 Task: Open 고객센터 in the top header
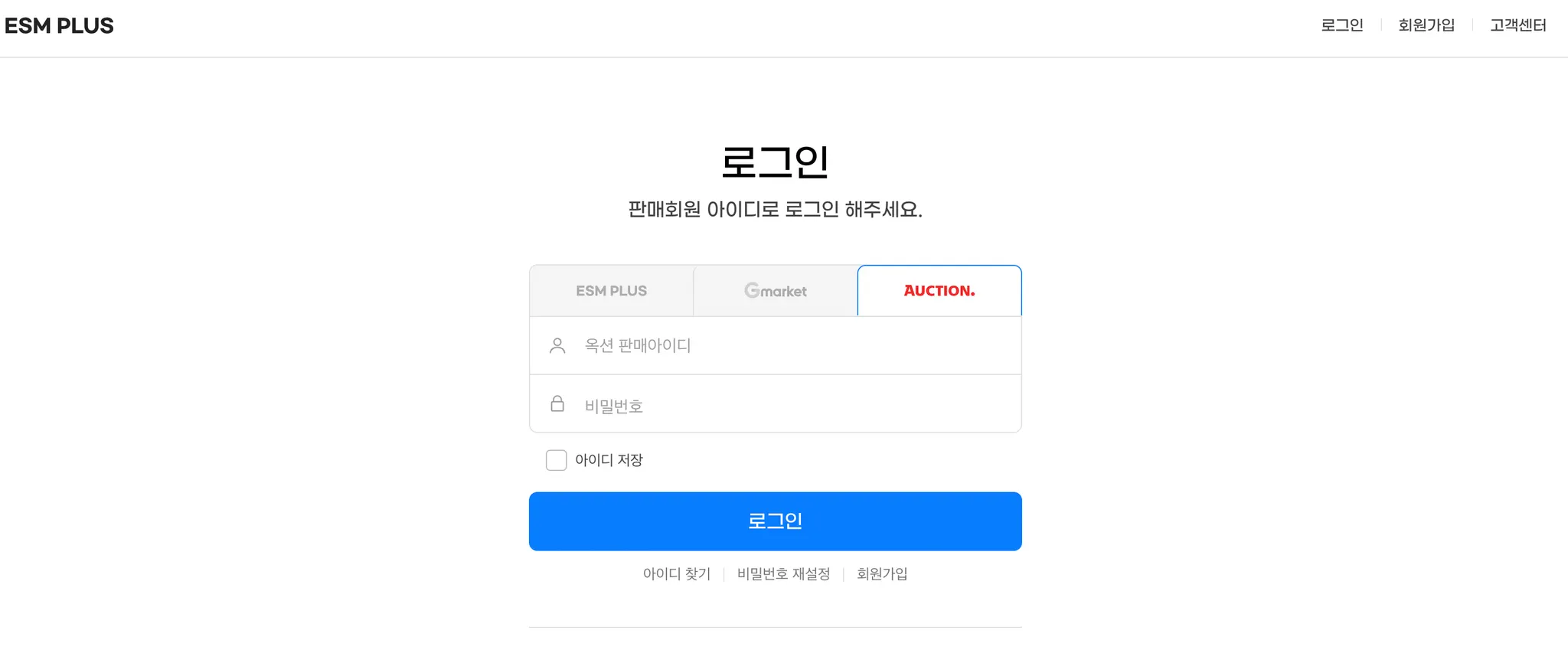click(1518, 25)
